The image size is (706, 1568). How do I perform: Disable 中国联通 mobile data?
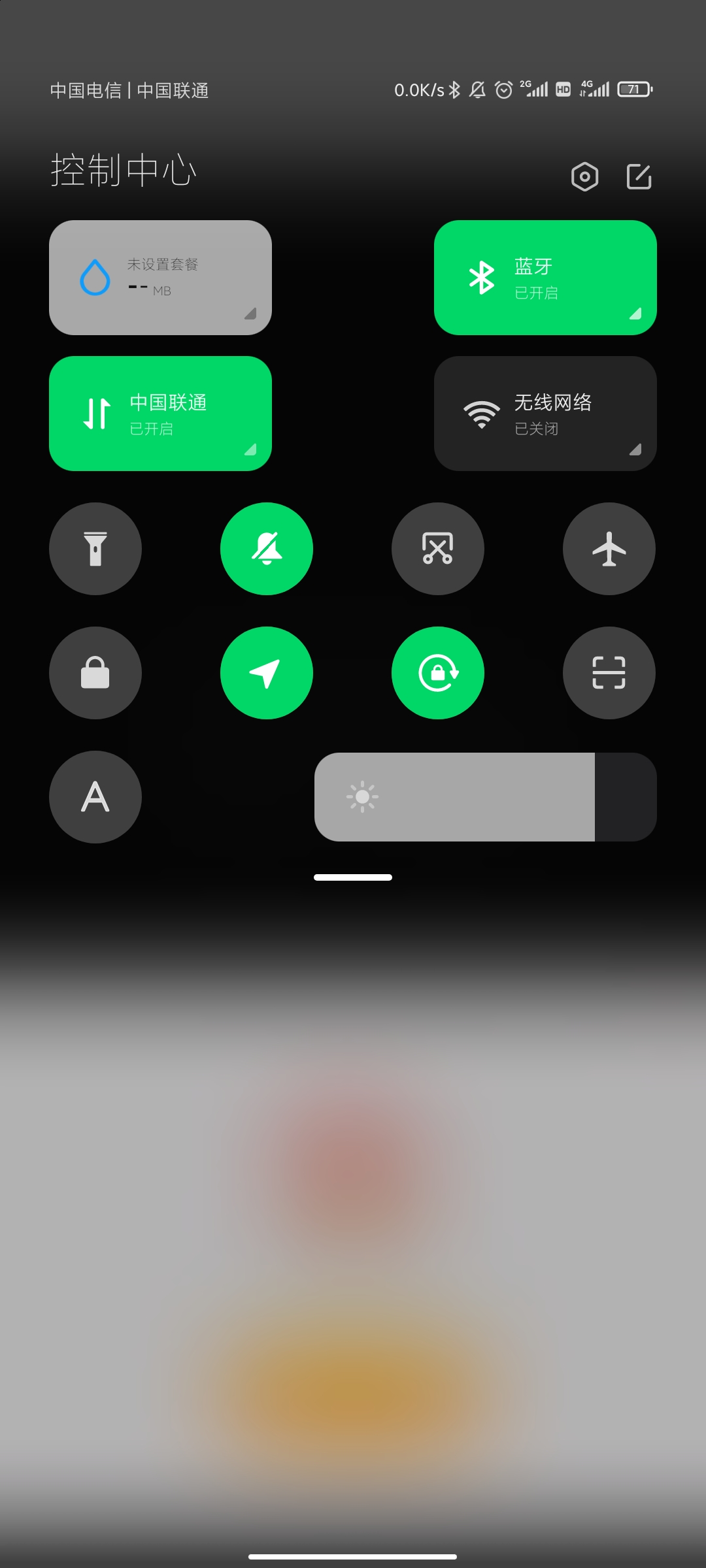[x=160, y=414]
